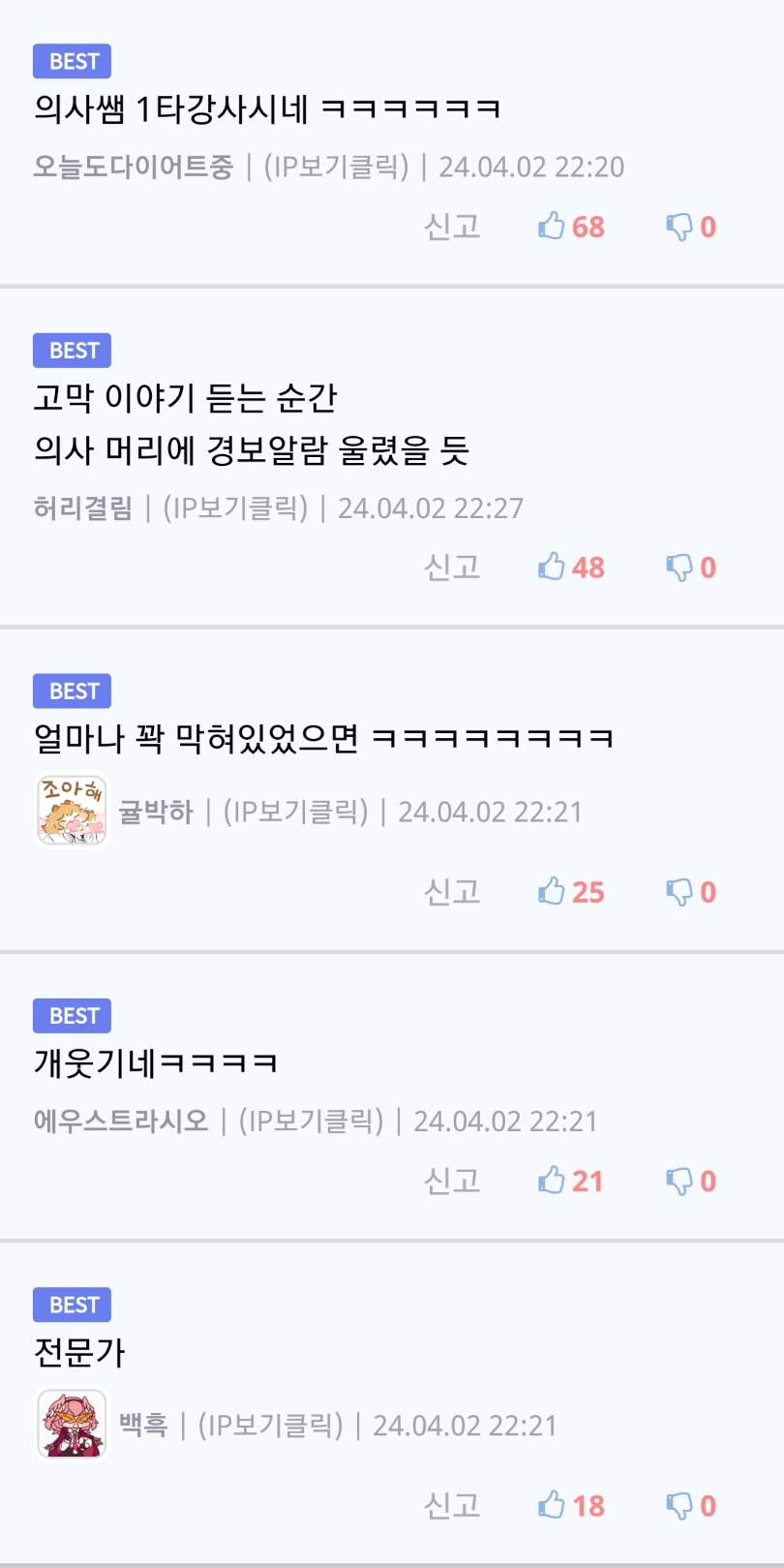Report the comment by 에우스트라시오
The image size is (784, 1568).
coord(452,1181)
